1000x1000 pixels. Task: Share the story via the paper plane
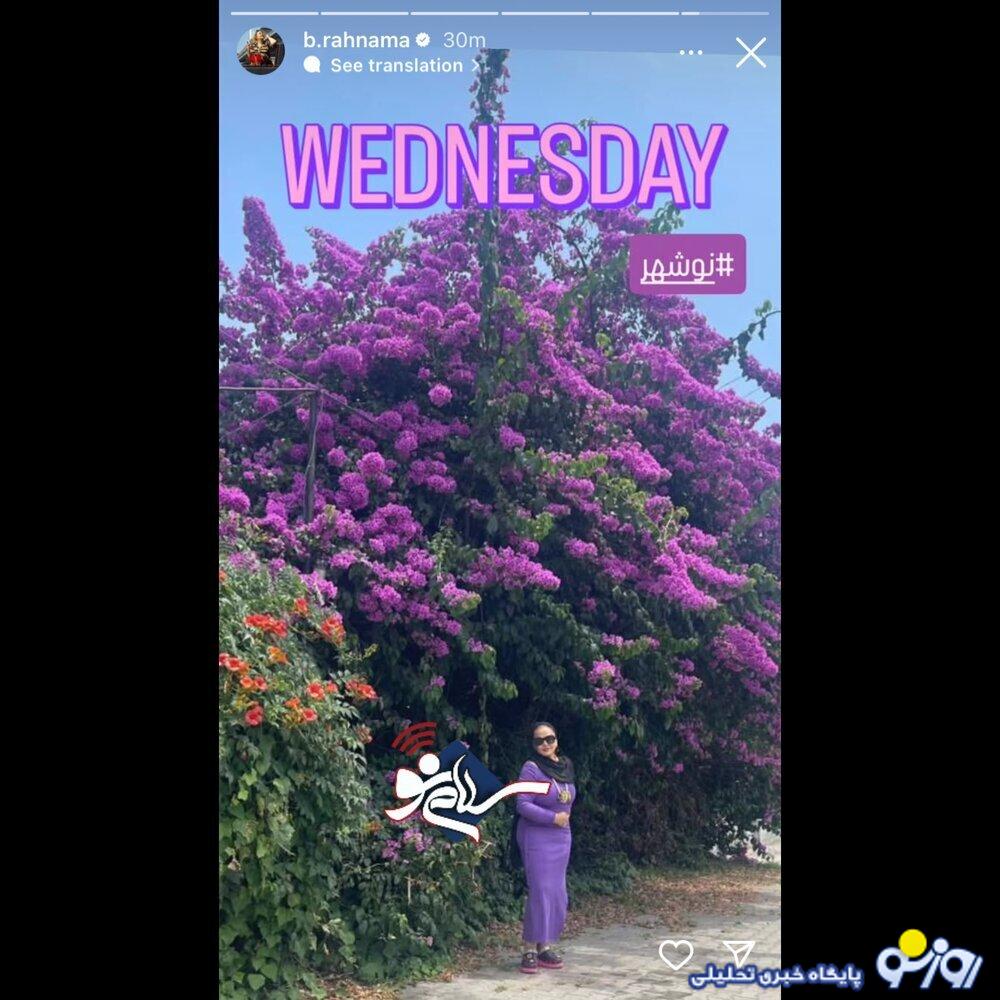point(738,954)
